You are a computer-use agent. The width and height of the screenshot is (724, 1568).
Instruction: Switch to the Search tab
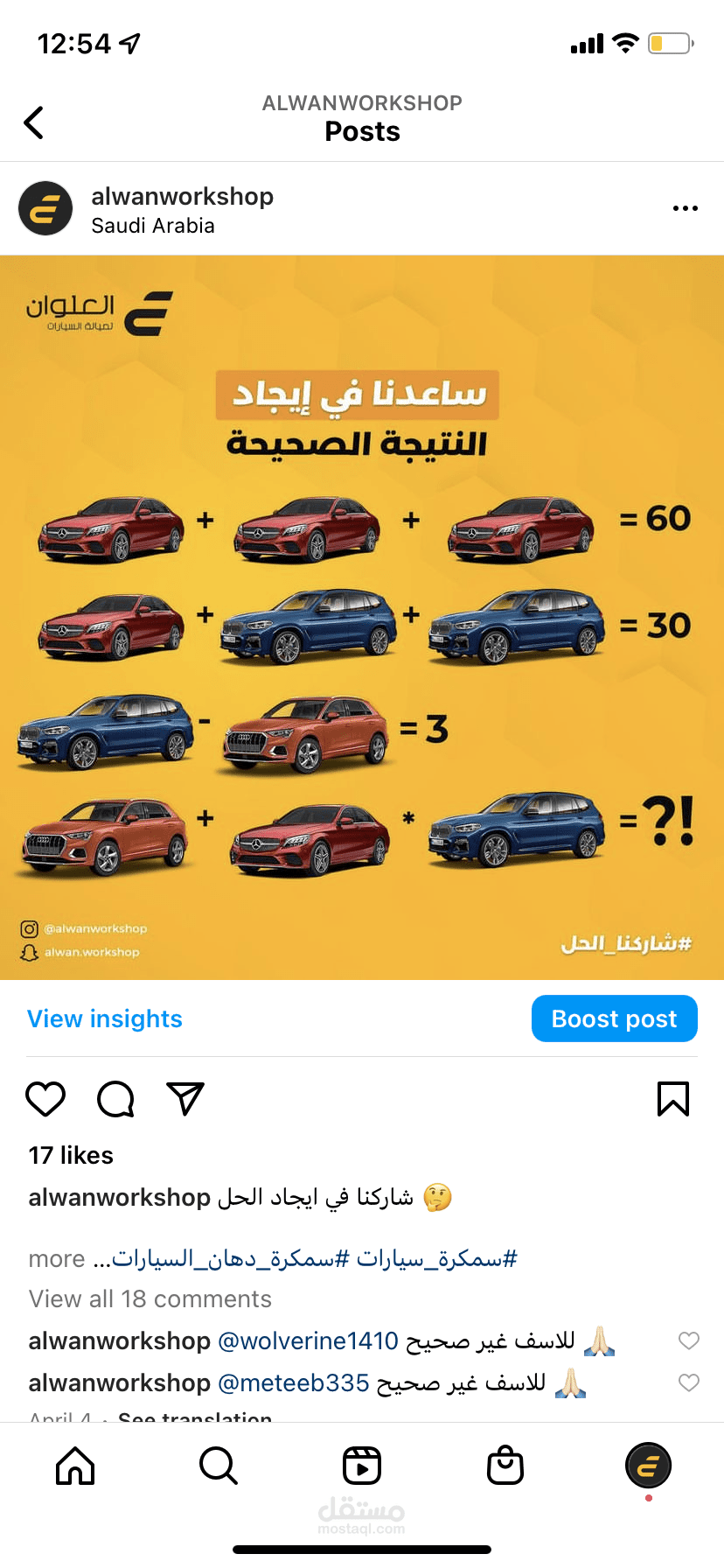(219, 1466)
